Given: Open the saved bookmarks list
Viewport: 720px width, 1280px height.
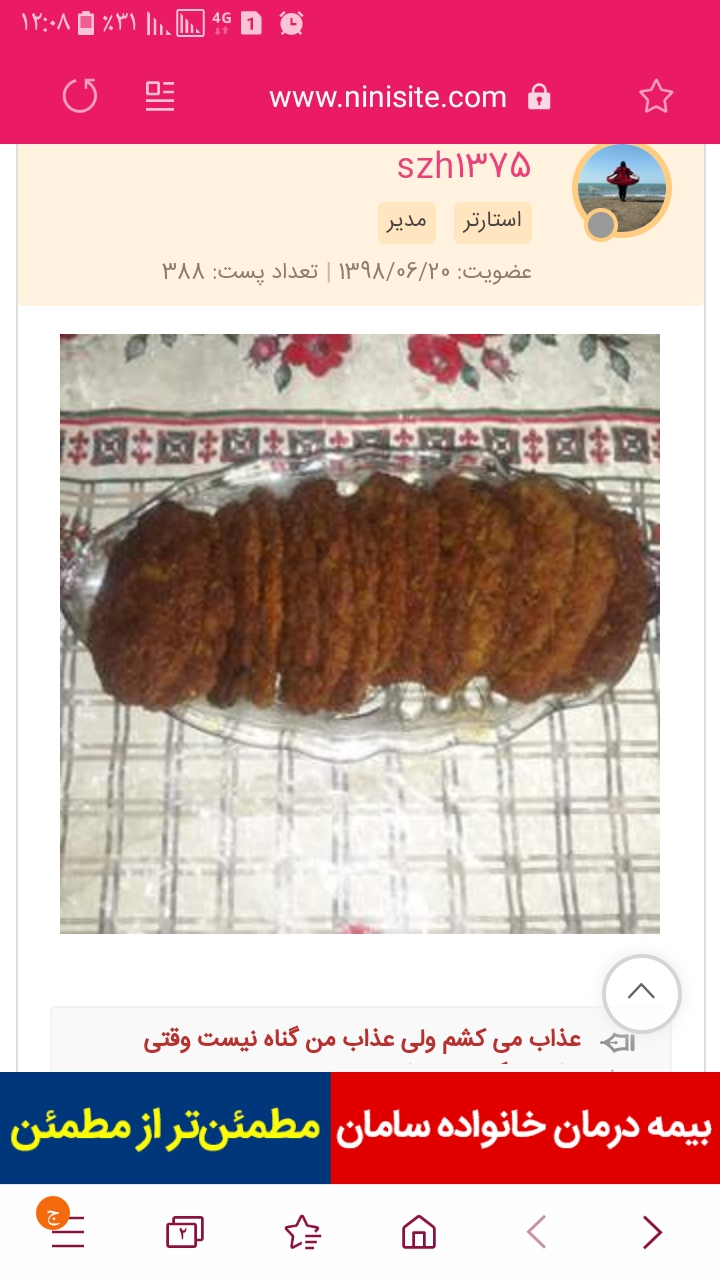Looking at the screenshot, I should 302,1232.
